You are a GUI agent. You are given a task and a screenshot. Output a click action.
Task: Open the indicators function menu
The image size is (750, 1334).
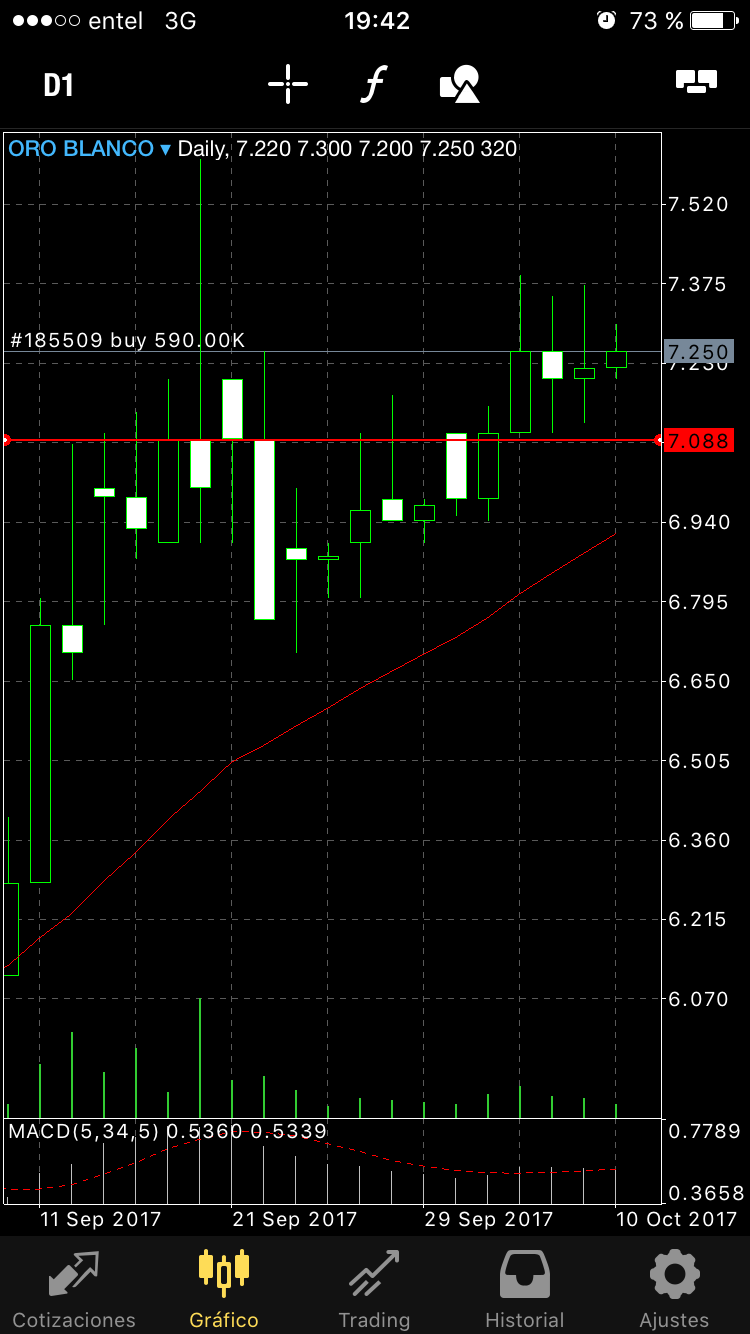click(x=373, y=84)
